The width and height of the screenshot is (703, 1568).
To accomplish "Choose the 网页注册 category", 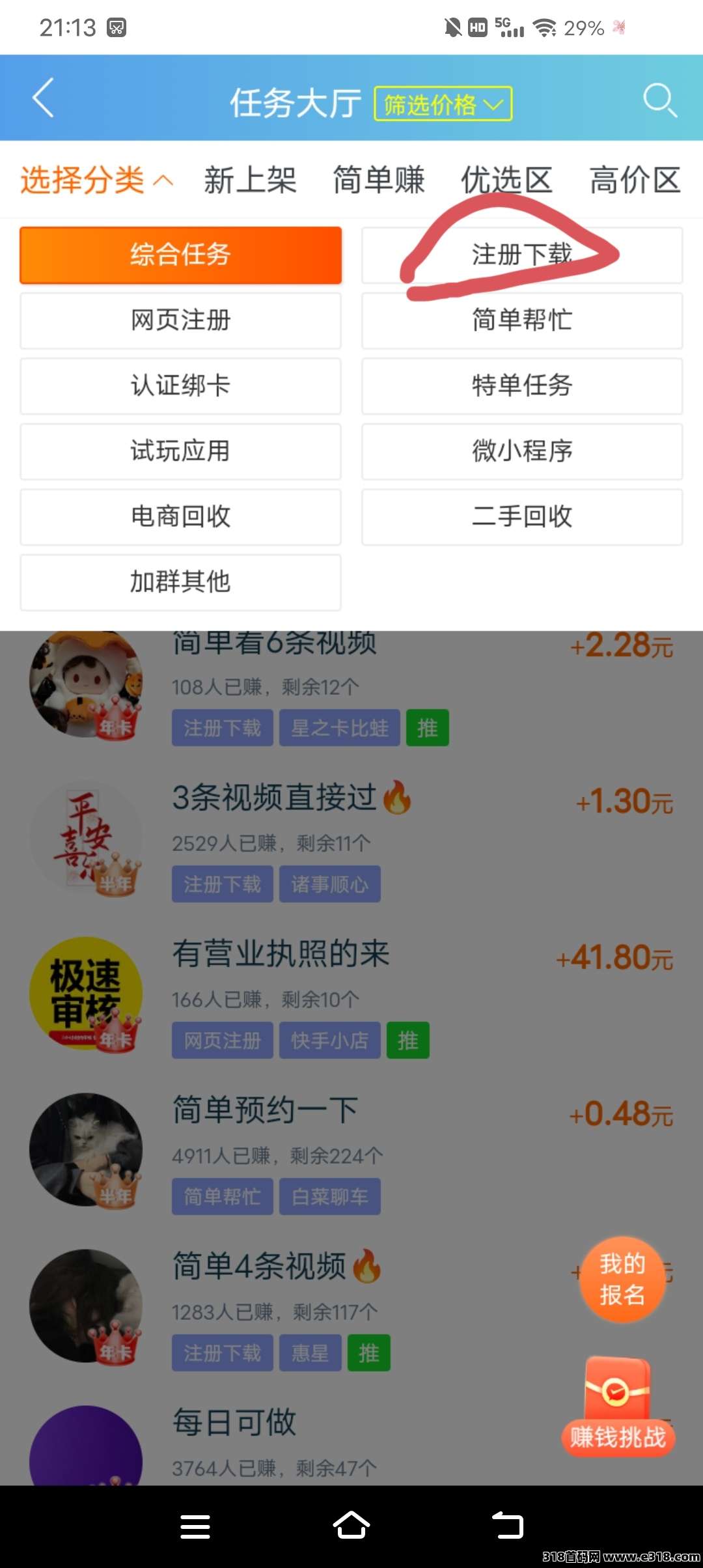I will 180,320.
